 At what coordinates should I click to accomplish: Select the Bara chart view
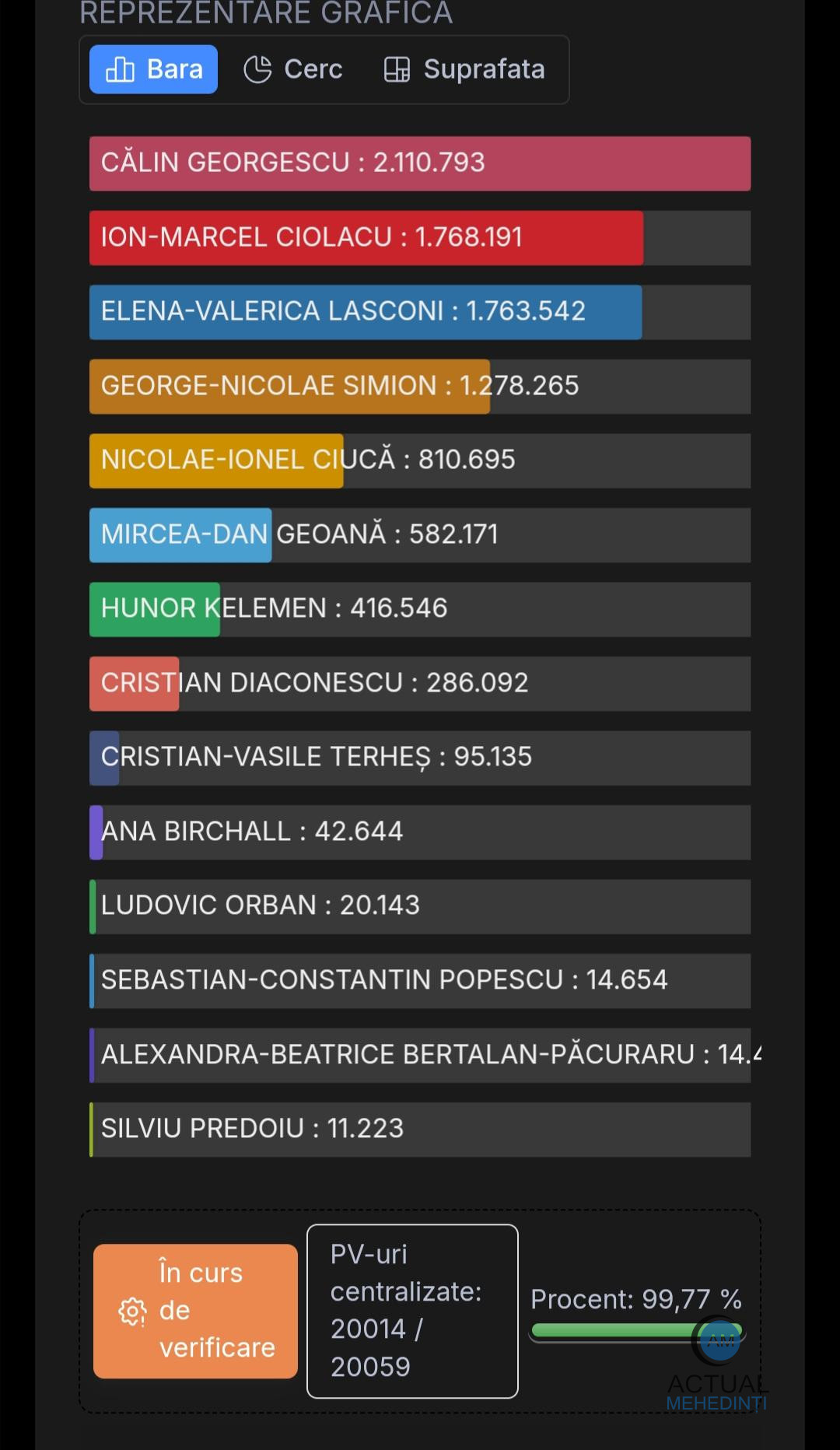coord(153,69)
